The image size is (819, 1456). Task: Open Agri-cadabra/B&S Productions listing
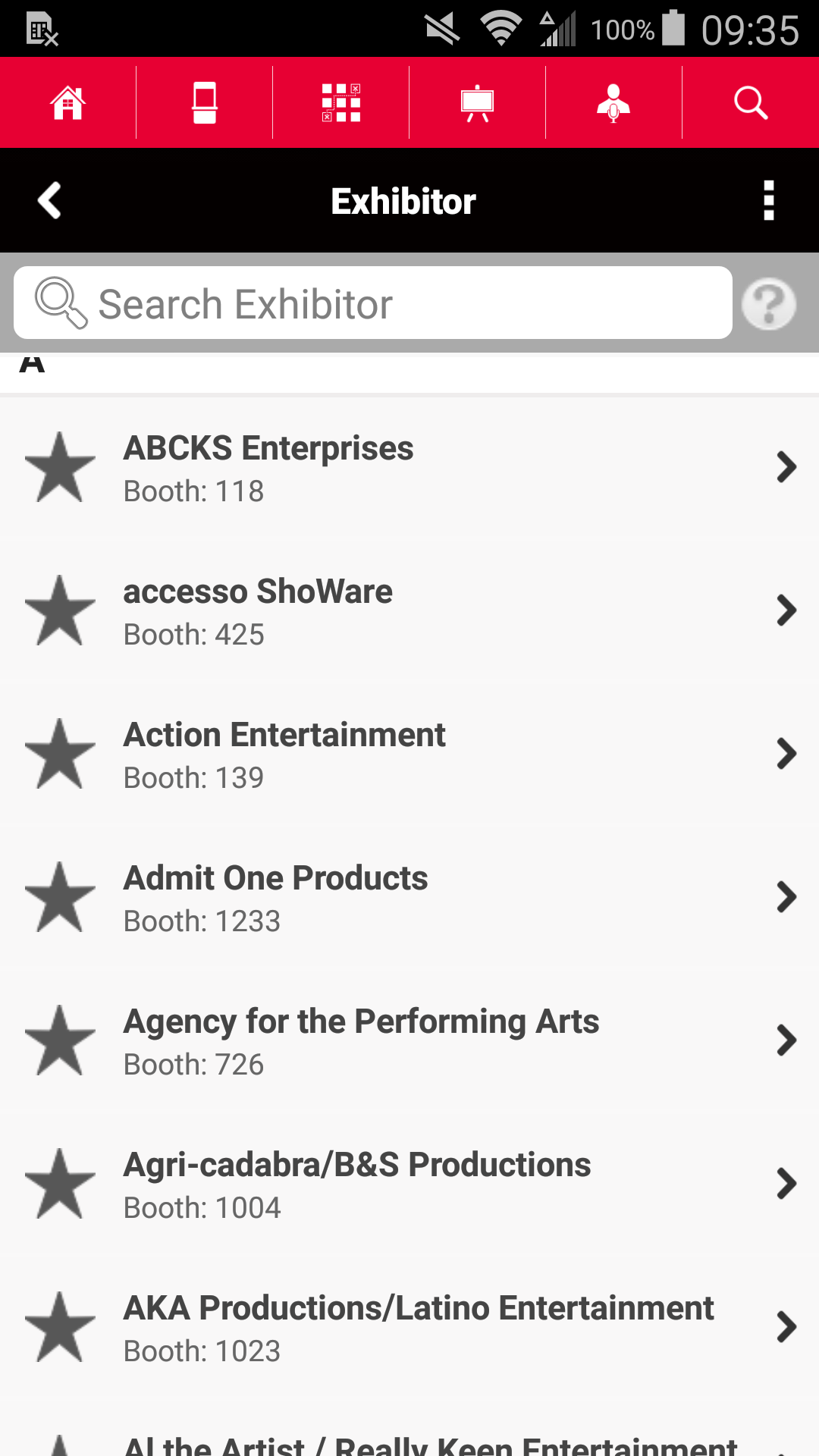pyautogui.click(x=409, y=1184)
